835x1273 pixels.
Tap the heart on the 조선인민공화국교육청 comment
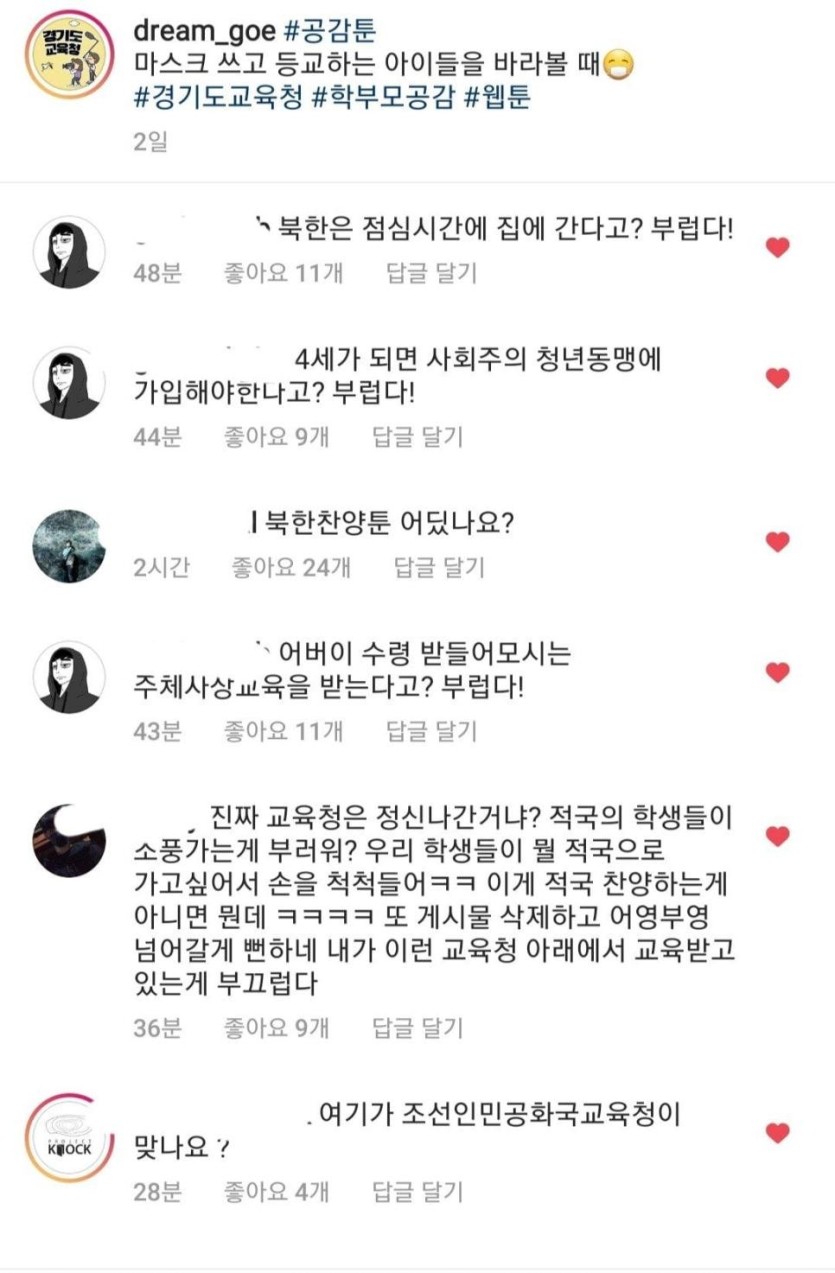coord(778,1132)
